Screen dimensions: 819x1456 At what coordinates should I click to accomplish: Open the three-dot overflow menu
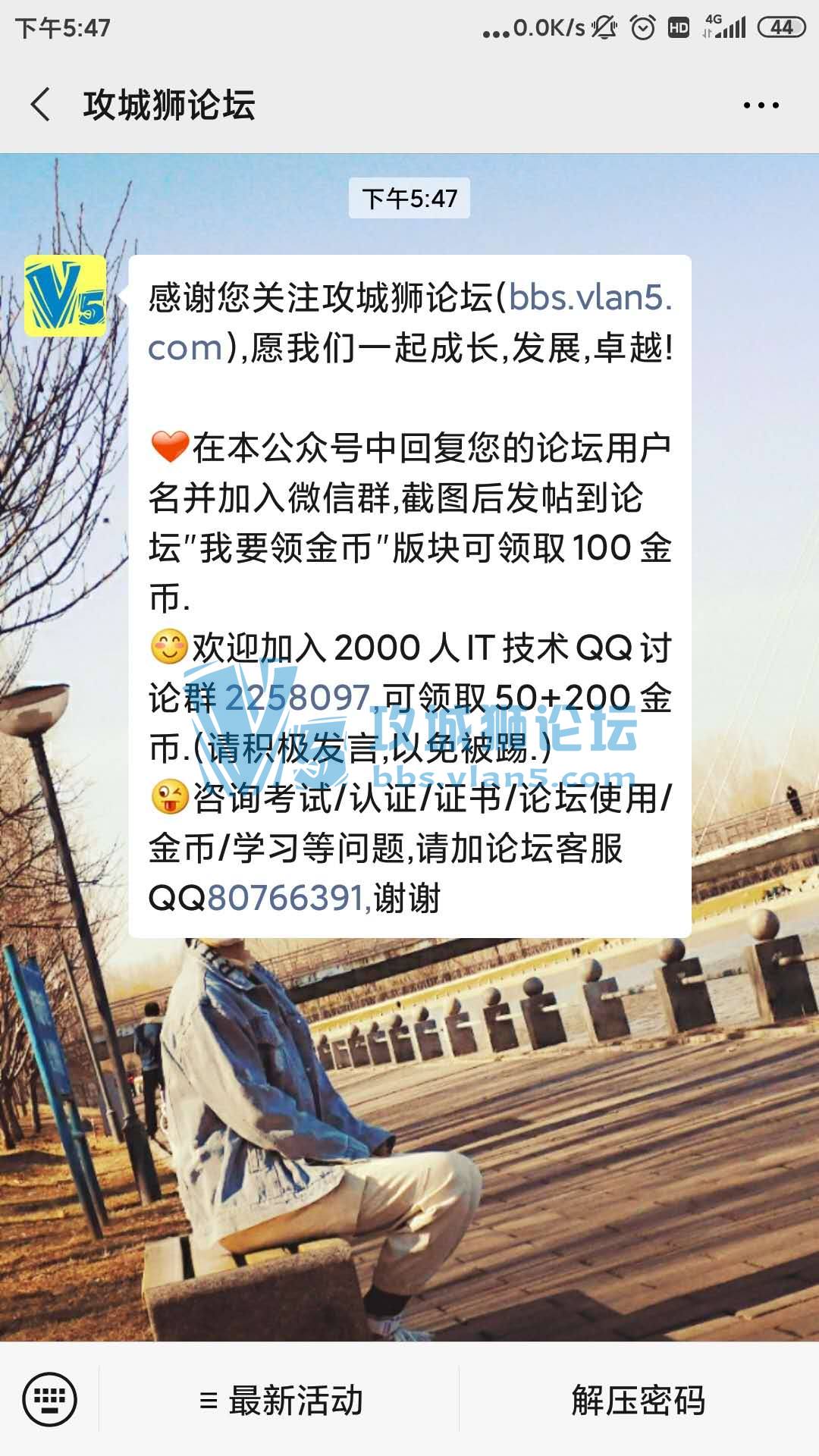(761, 105)
